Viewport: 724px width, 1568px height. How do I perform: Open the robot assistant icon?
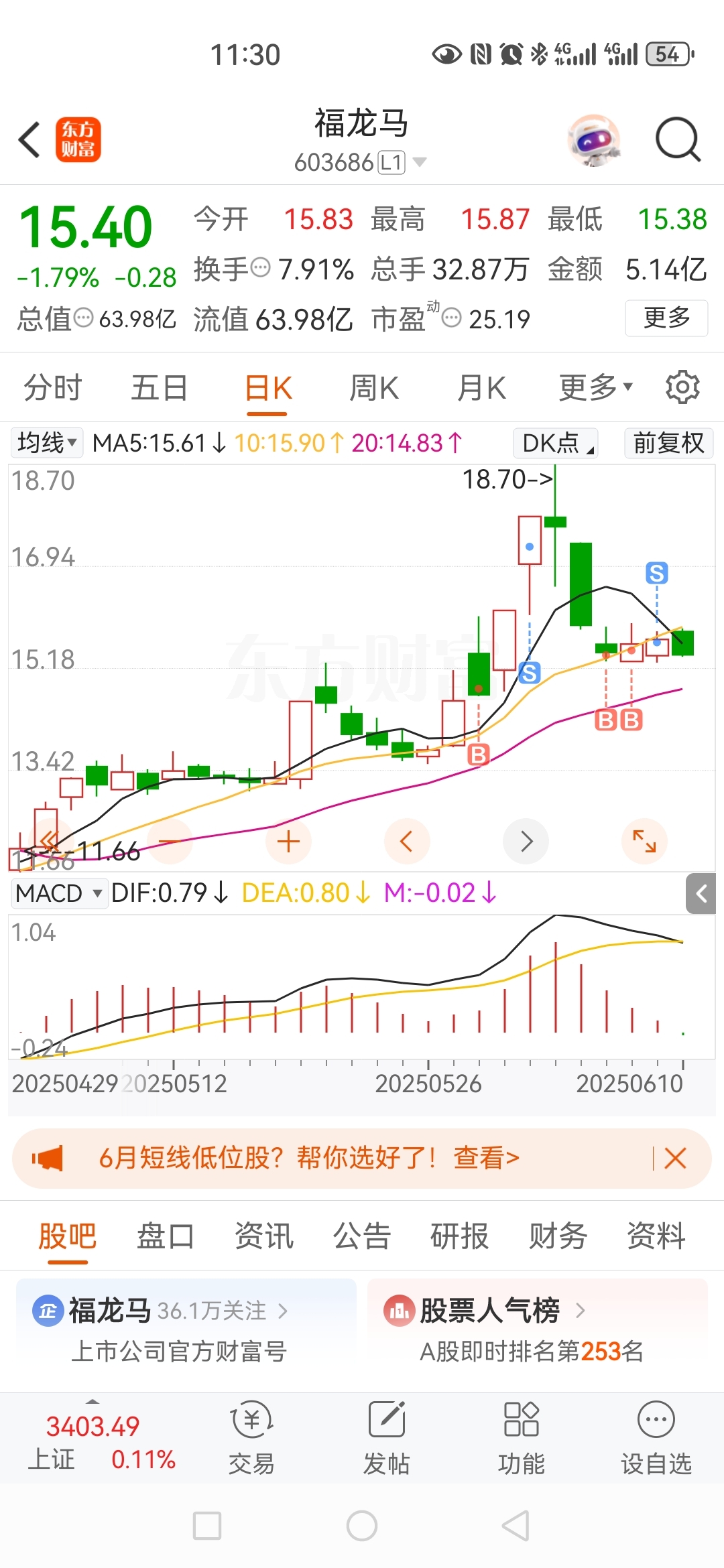coord(594,140)
